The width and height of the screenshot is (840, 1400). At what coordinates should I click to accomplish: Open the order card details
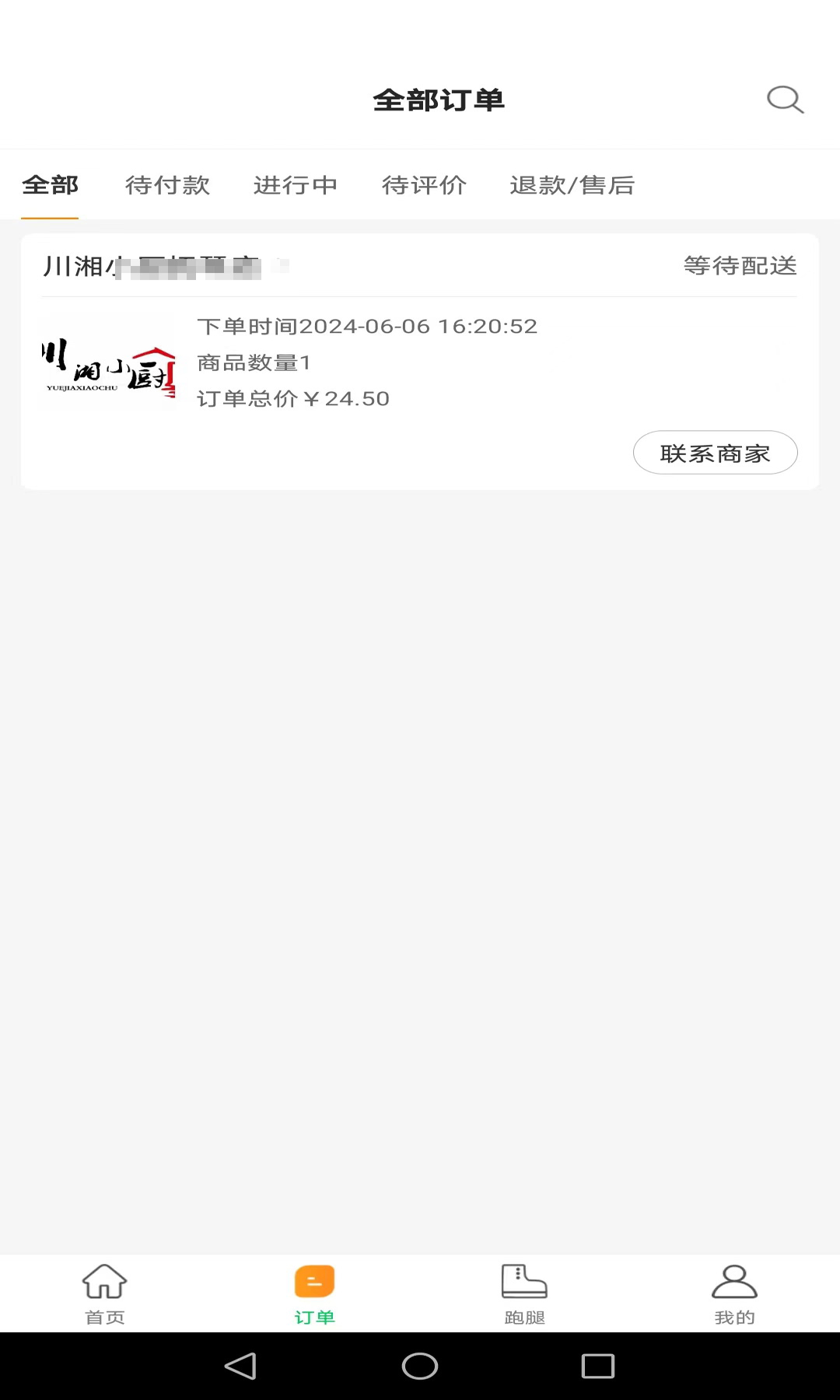pyautogui.click(x=420, y=362)
